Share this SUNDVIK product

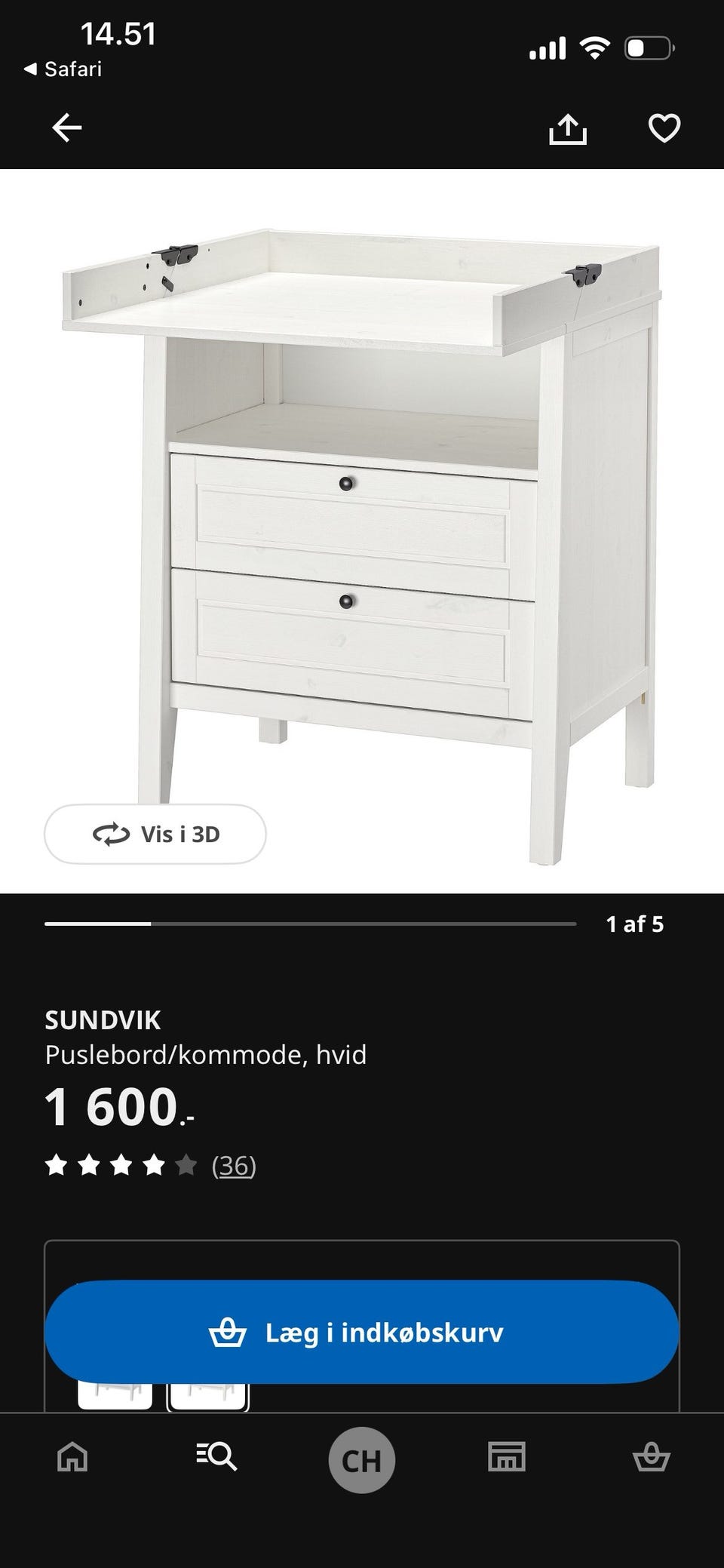567,129
